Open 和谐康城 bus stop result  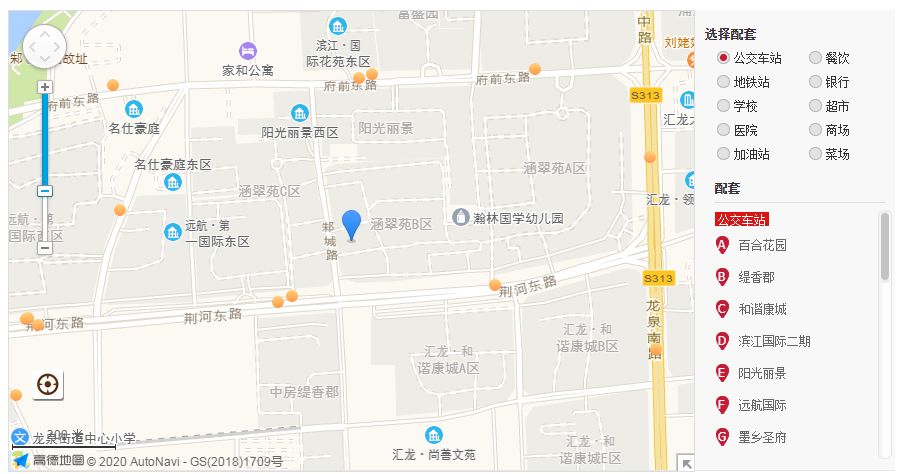pyautogui.click(x=762, y=309)
